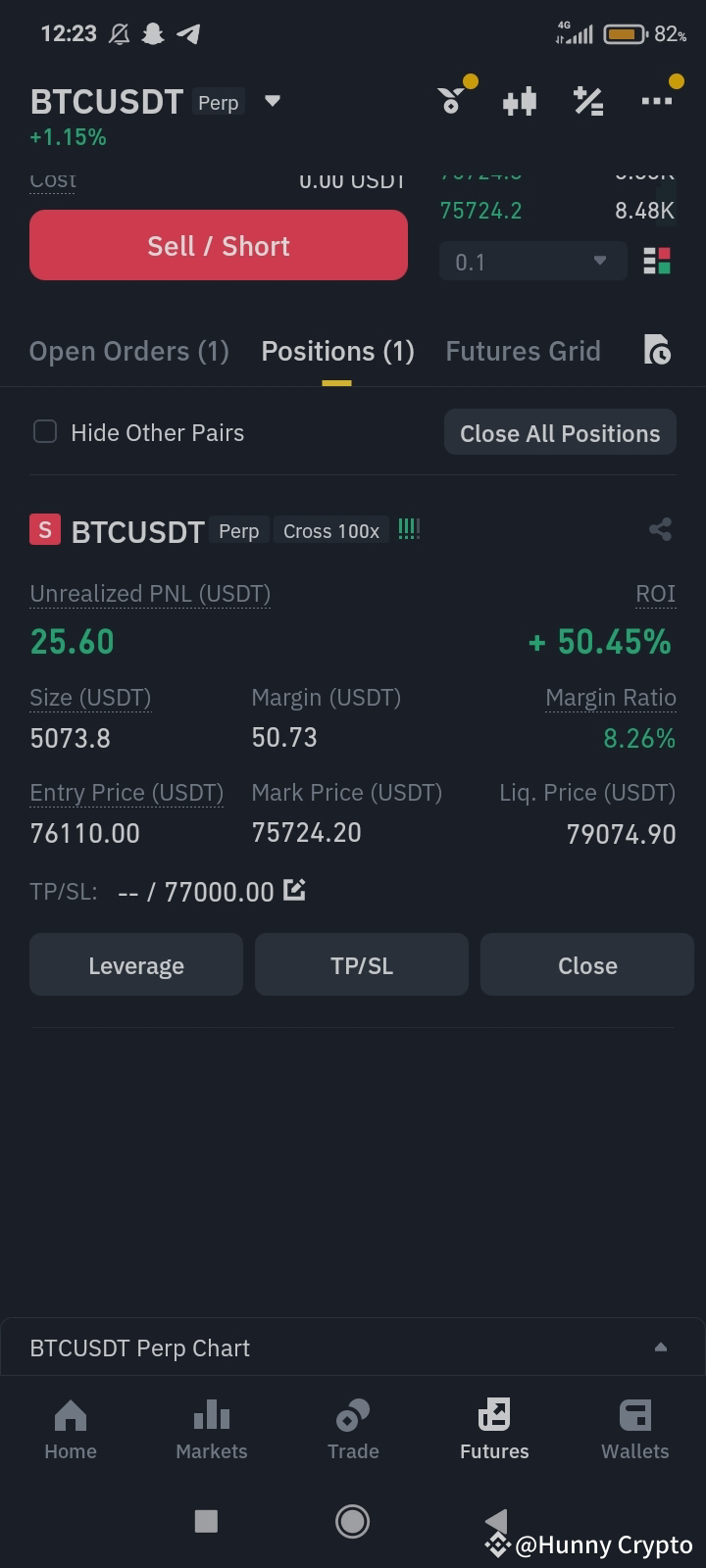Image resolution: width=706 pixels, height=1568 pixels.
Task: Open more options via the ellipsis icon
Action: pyautogui.click(x=659, y=99)
